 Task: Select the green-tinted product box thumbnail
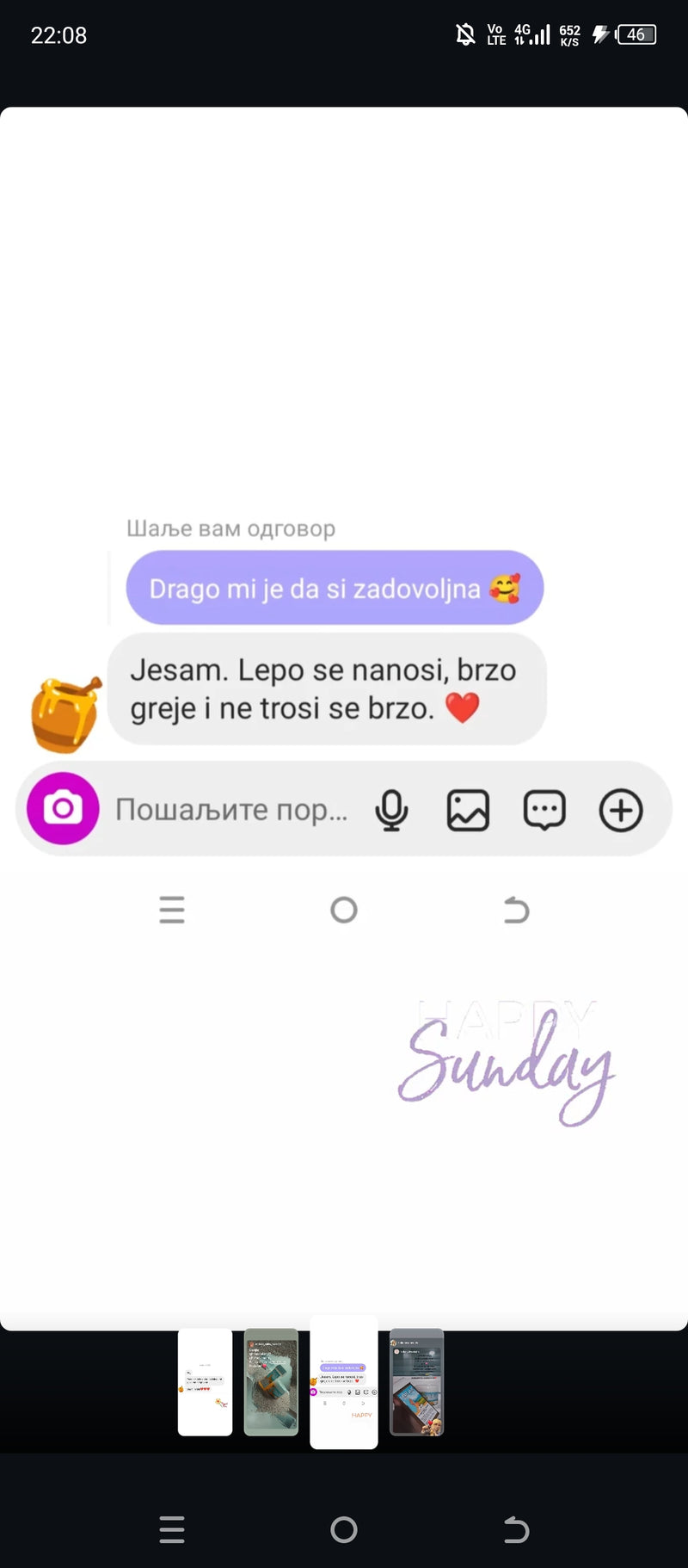click(x=271, y=1382)
